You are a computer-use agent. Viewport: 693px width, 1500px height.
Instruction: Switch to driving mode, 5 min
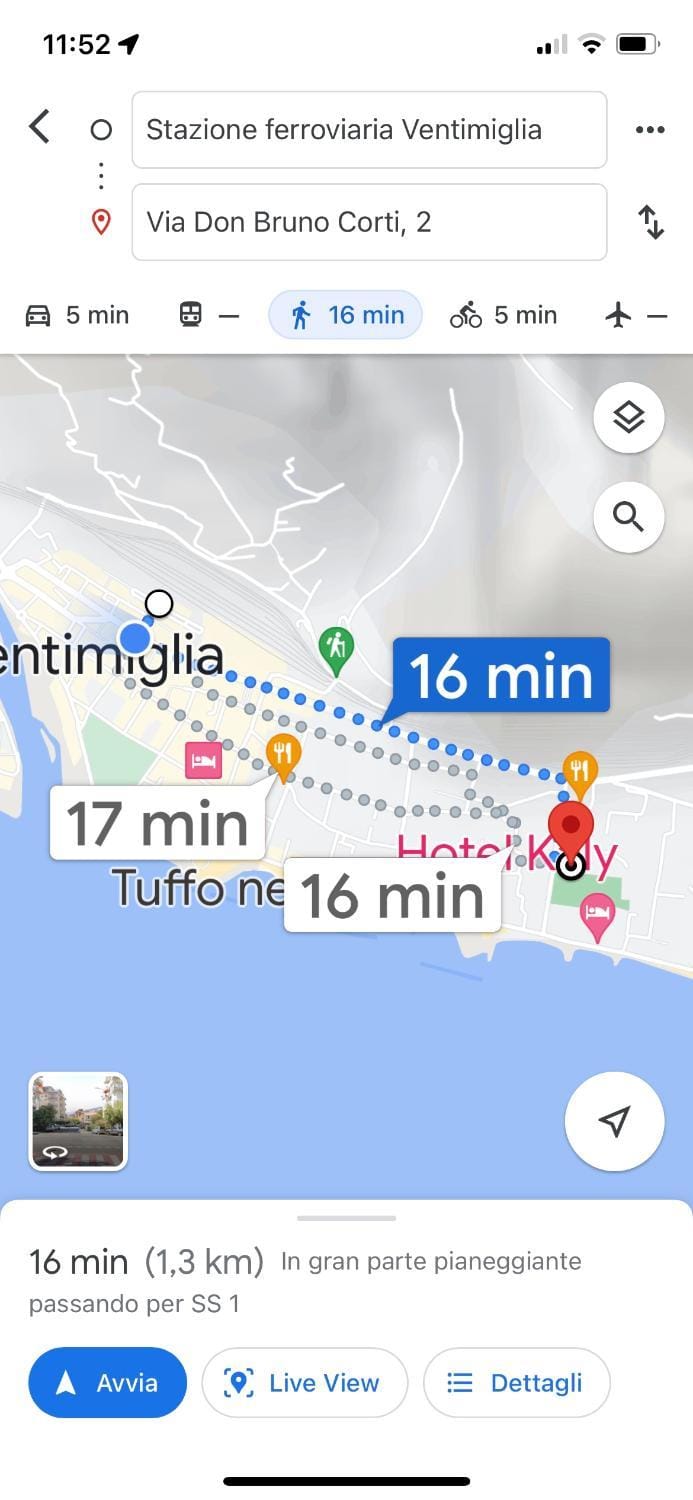coord(77,316)
